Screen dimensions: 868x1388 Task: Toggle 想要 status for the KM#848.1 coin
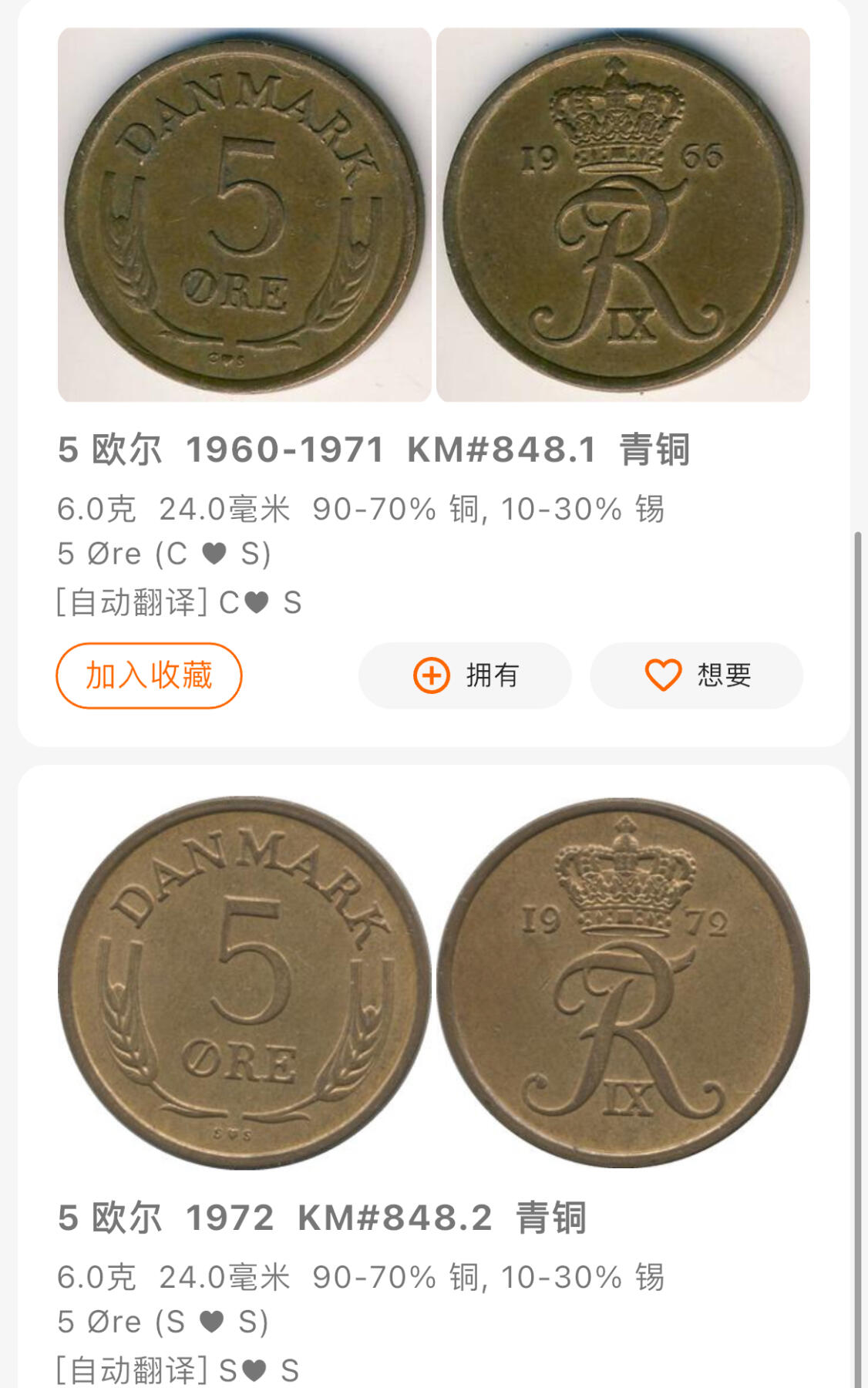tap(694, 675)
